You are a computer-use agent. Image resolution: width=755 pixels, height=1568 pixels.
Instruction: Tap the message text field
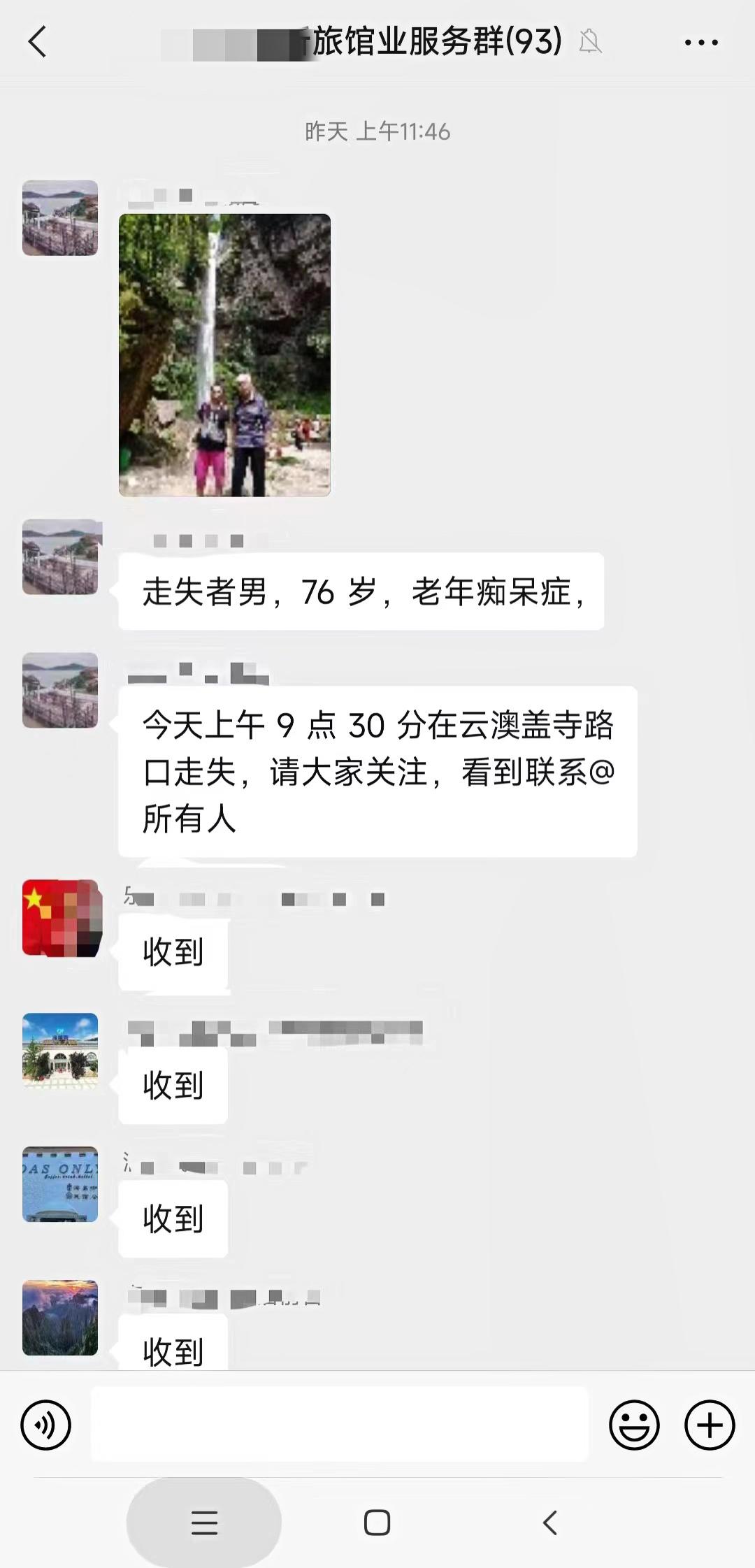(x=340, y=1425)
